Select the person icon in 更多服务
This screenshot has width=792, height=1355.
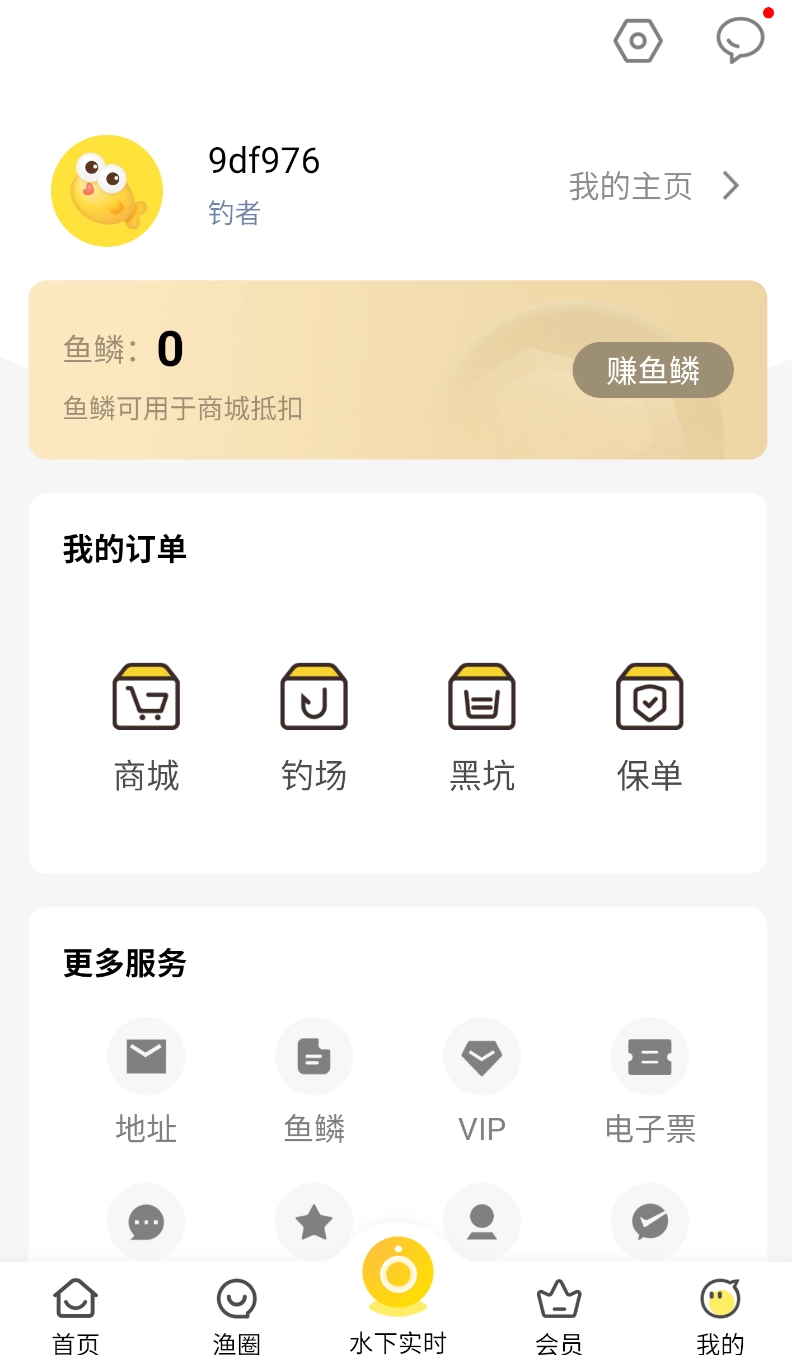(482, 1221)
